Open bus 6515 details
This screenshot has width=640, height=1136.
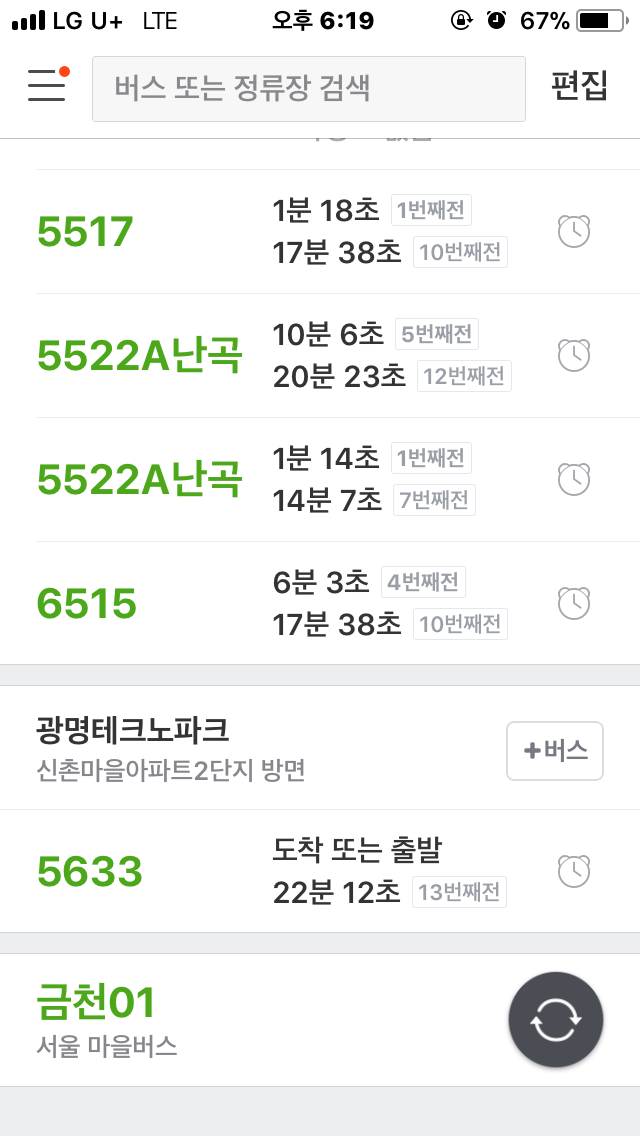pyautogui.click(x=87, y=603)
